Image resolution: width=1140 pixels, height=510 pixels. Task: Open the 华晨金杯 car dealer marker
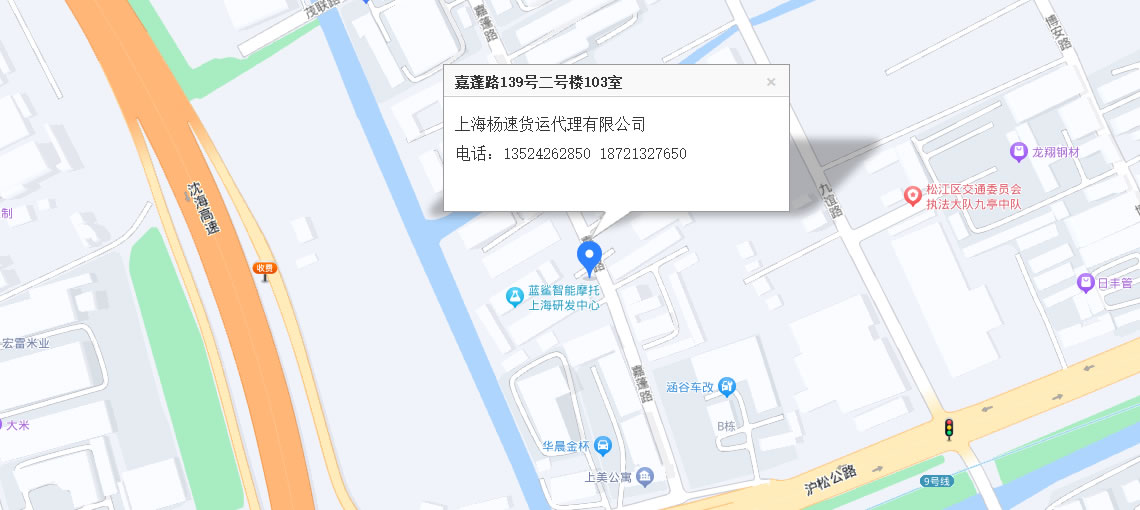602,445
